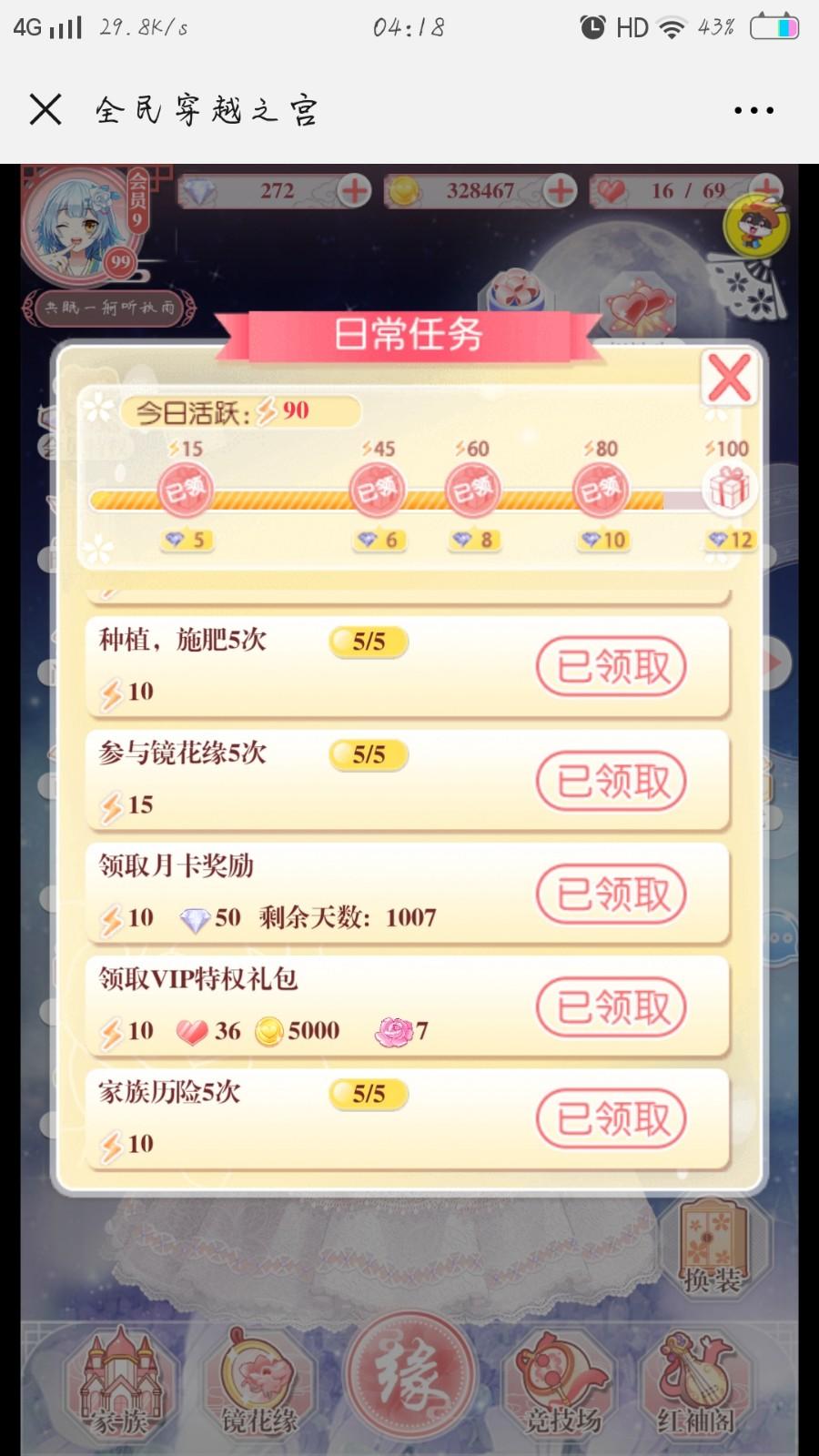Close the 全民穿越之宫 mini-program page

(45, 110)
